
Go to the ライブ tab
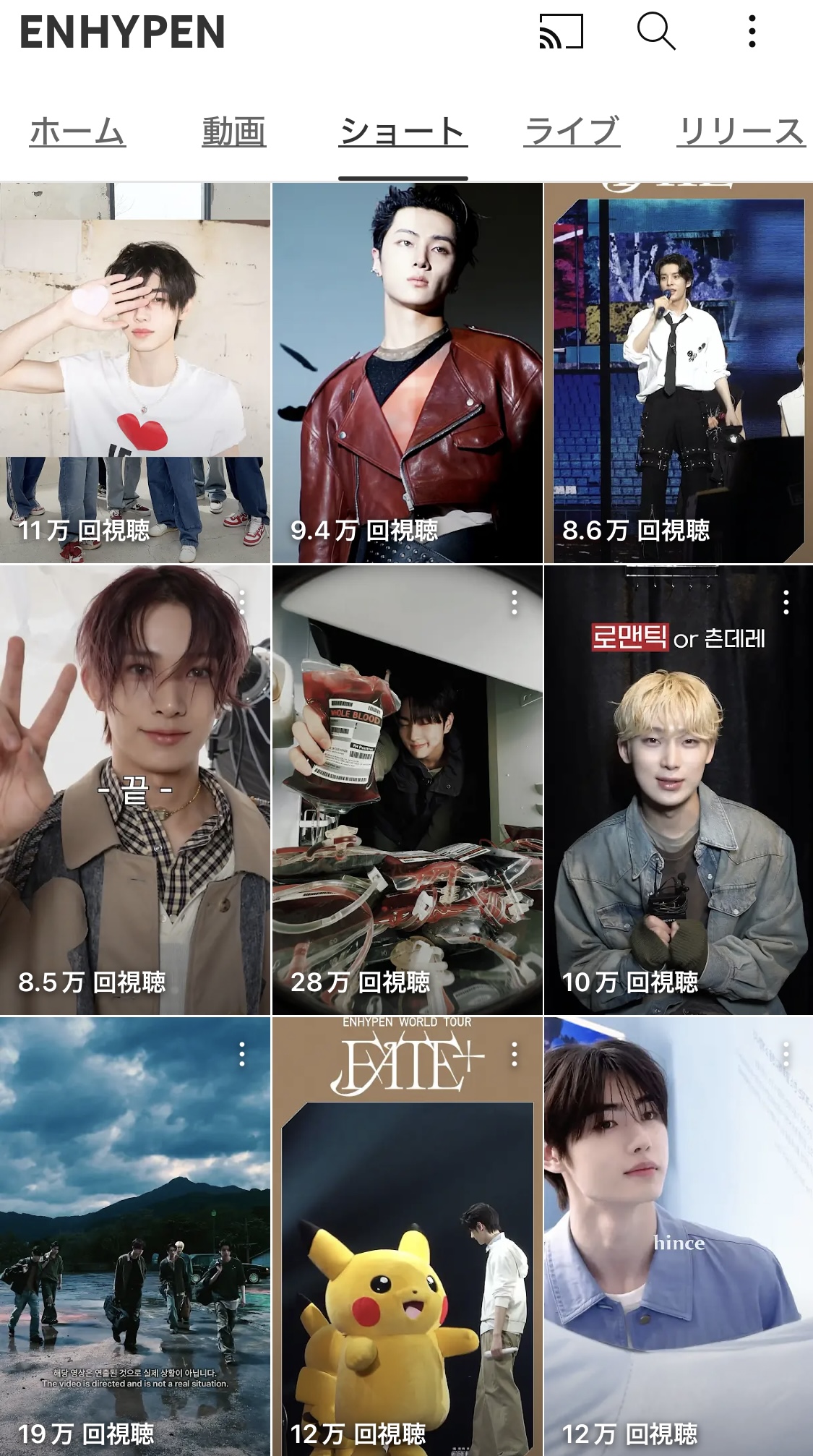(x=572, y=132)
